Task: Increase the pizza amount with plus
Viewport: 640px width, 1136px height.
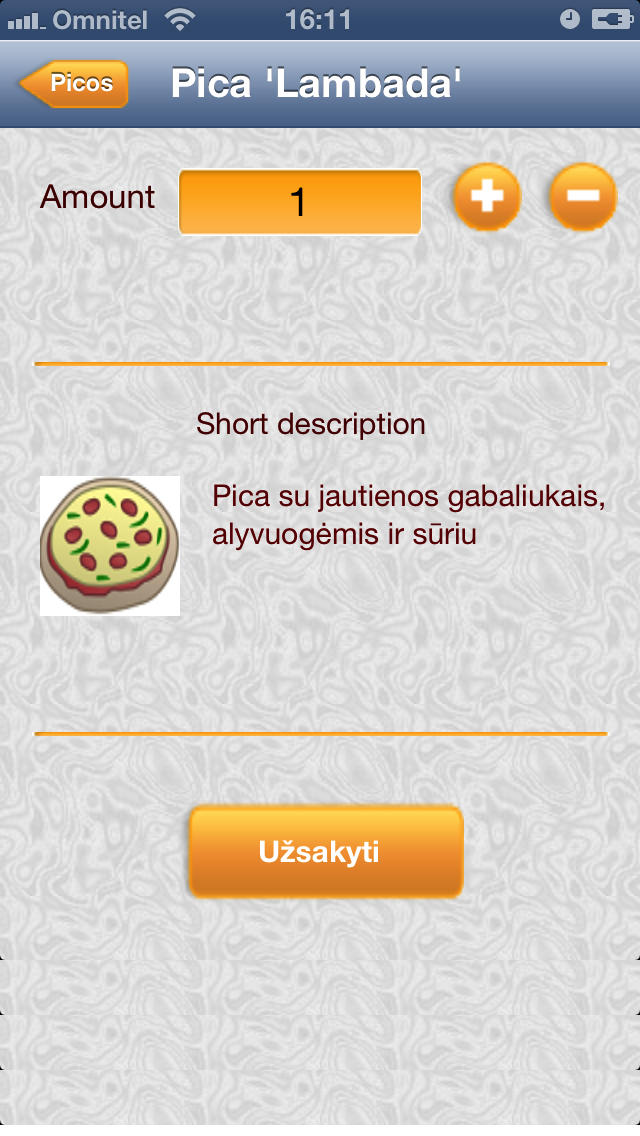Action: (487, 198)
